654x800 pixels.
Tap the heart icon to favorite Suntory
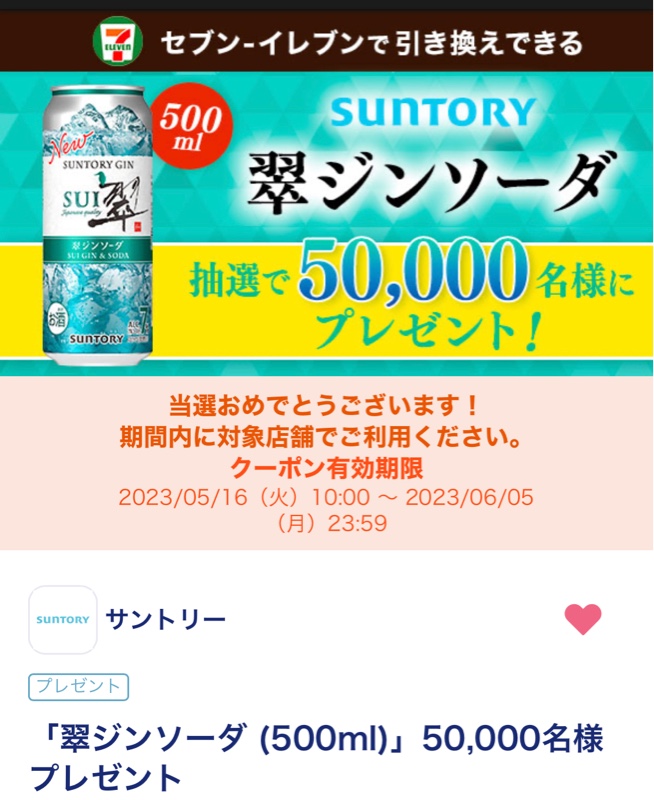(583, 620)
